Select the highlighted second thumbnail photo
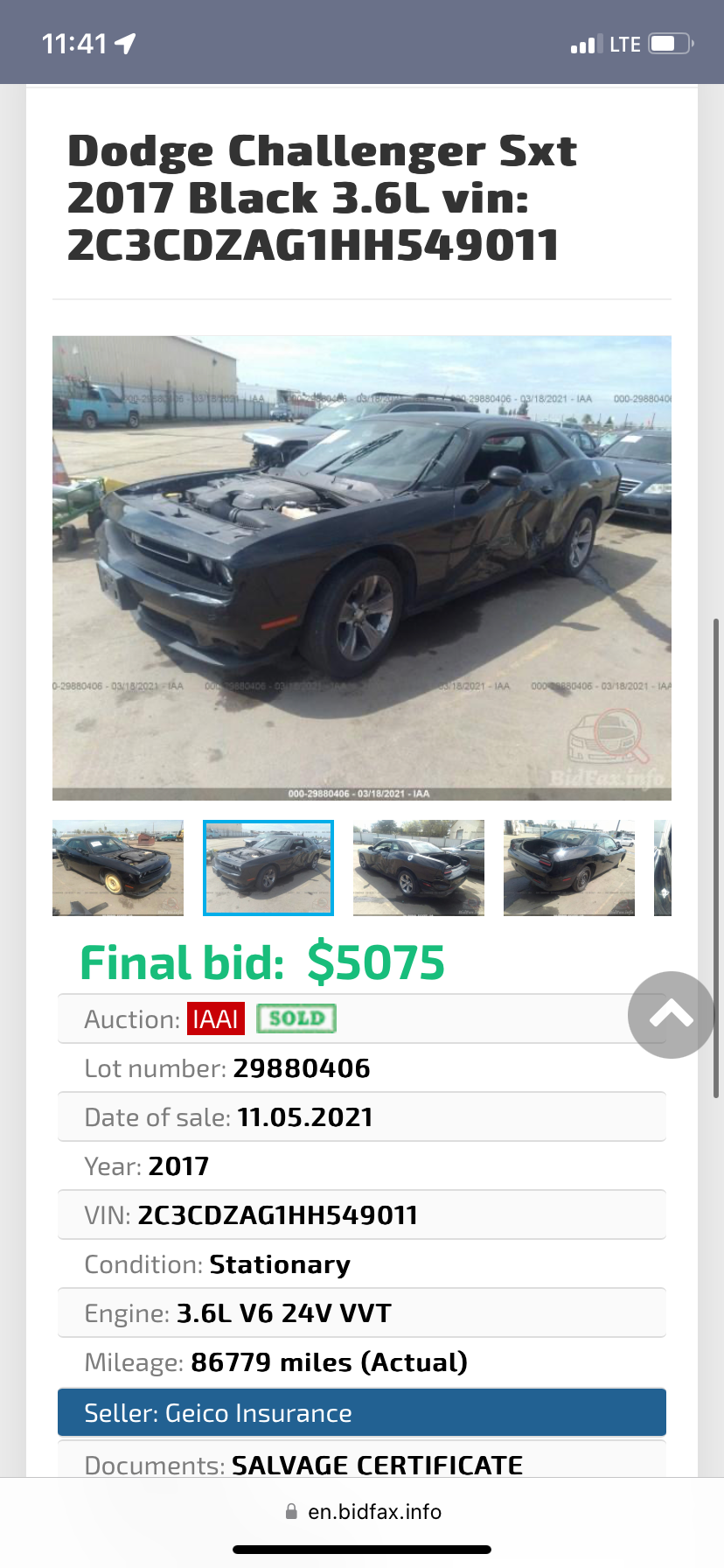The width and height of the screenshot is (724, 1568). pos(268,868)
